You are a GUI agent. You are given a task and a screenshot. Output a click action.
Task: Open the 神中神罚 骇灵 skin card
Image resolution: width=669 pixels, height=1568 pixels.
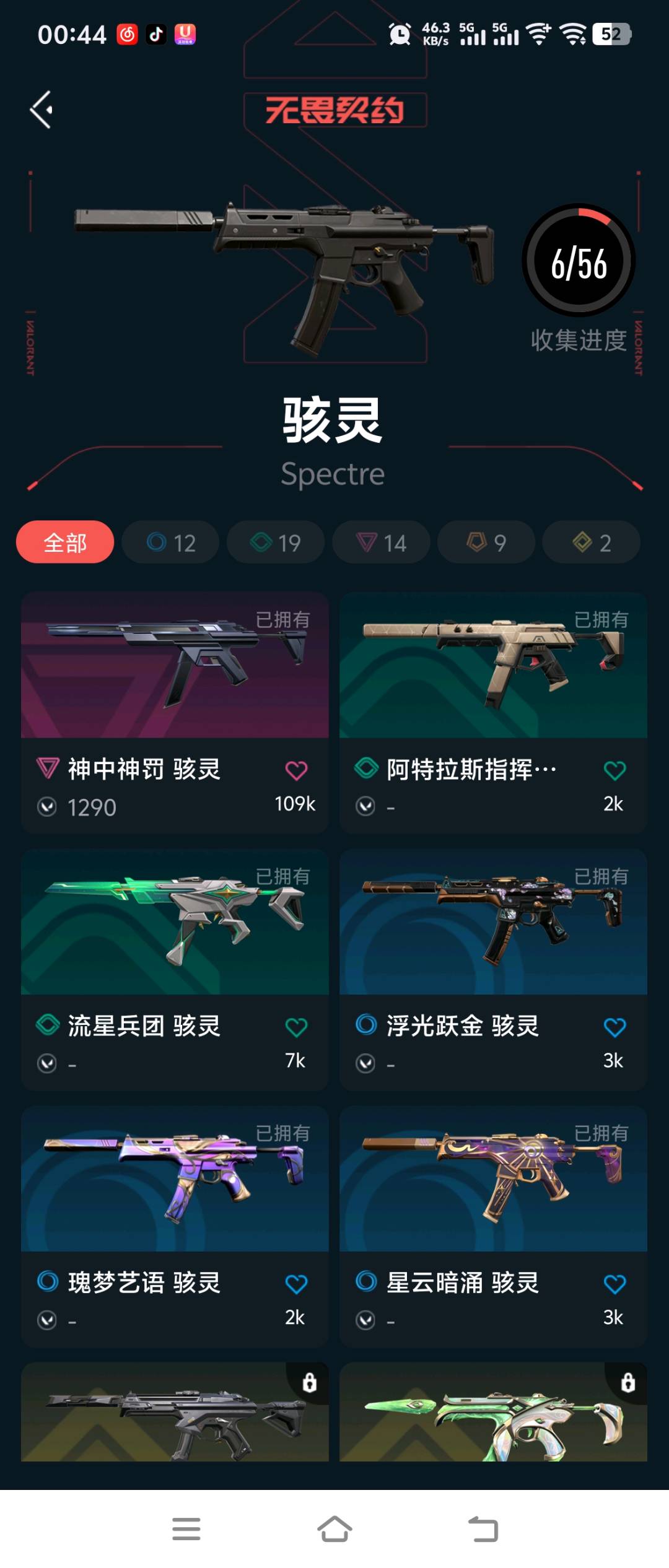pyautogui.click(x=175, y=666)
